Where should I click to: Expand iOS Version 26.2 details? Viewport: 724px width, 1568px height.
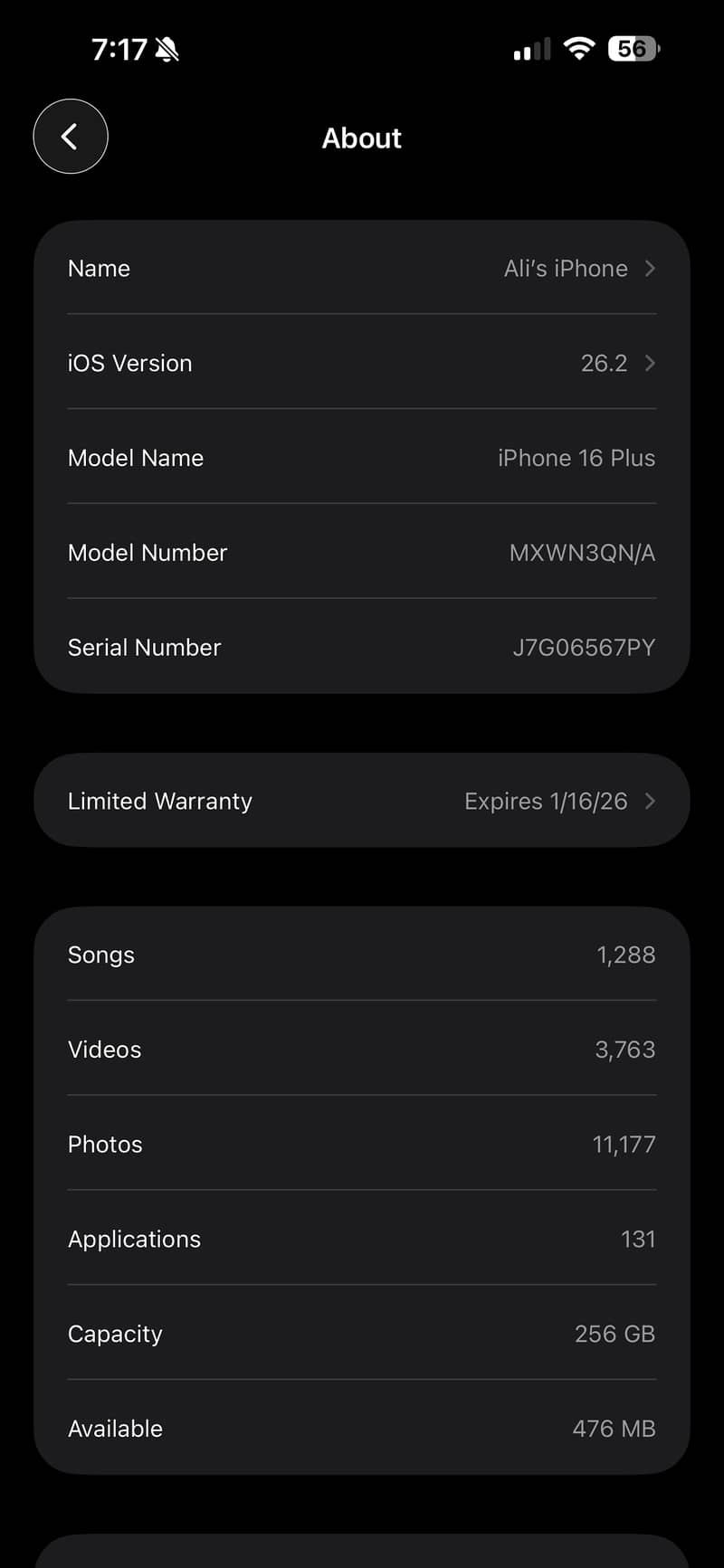coord(362,364)
